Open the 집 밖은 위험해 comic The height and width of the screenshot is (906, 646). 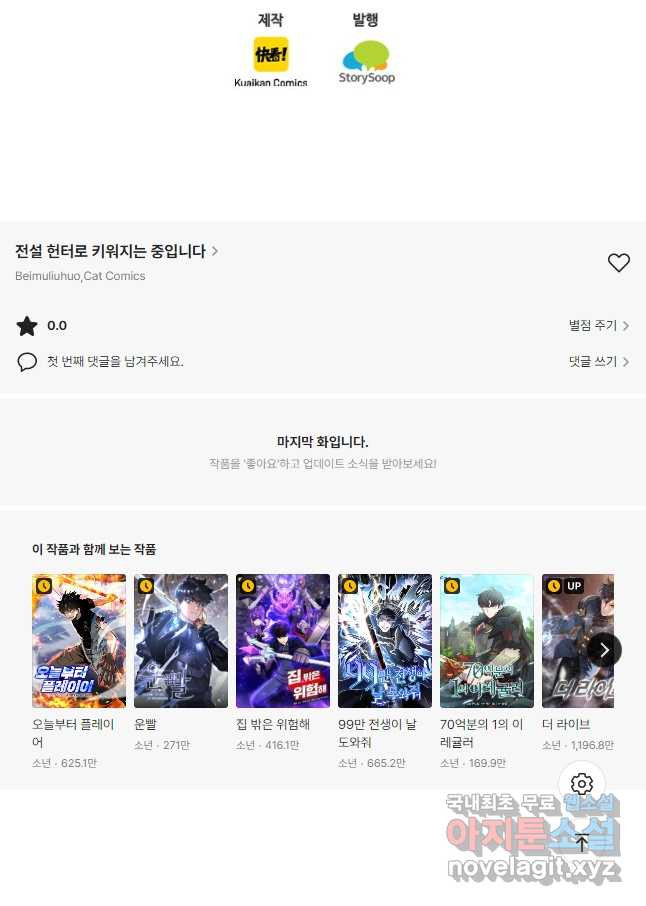[283, 641]
